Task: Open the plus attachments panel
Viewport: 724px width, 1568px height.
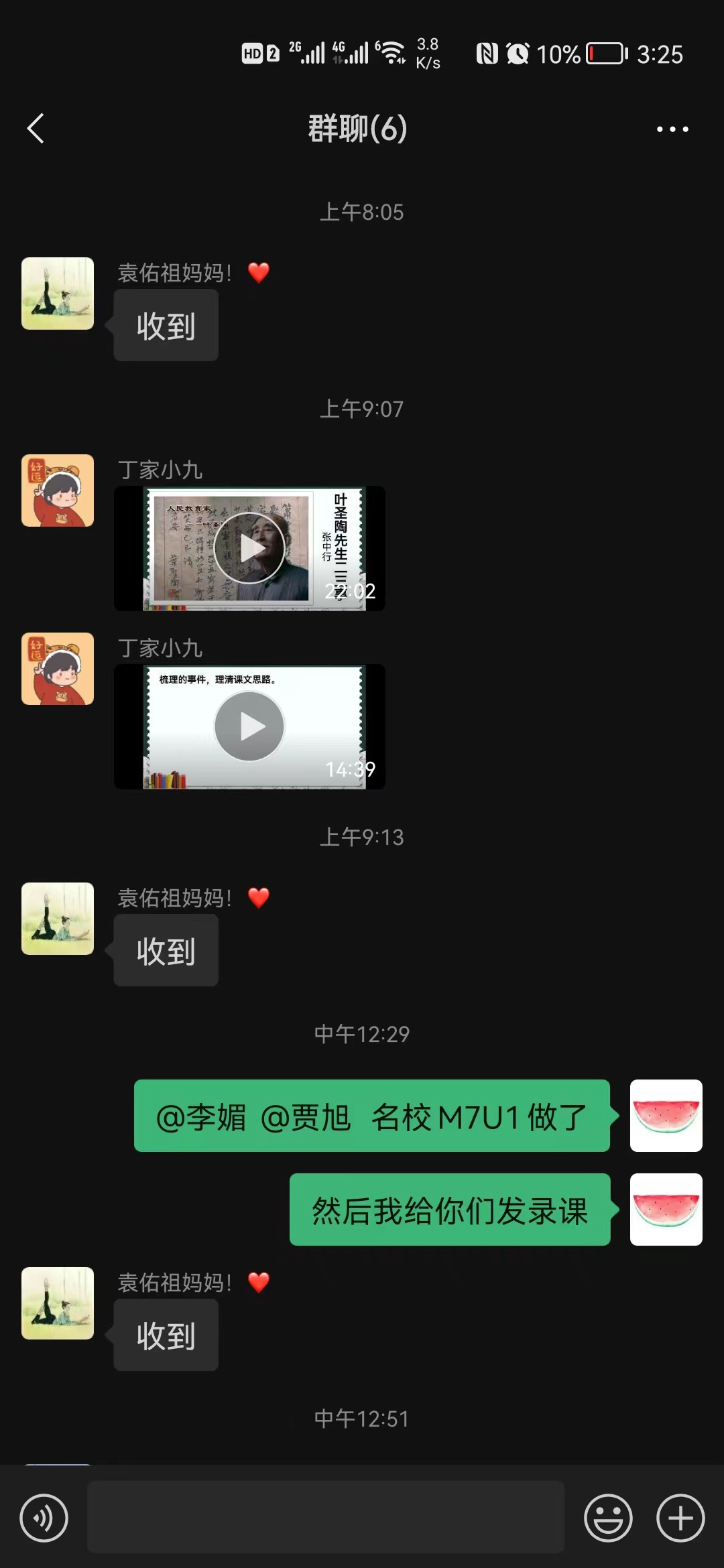Action: pos(680,1518)
